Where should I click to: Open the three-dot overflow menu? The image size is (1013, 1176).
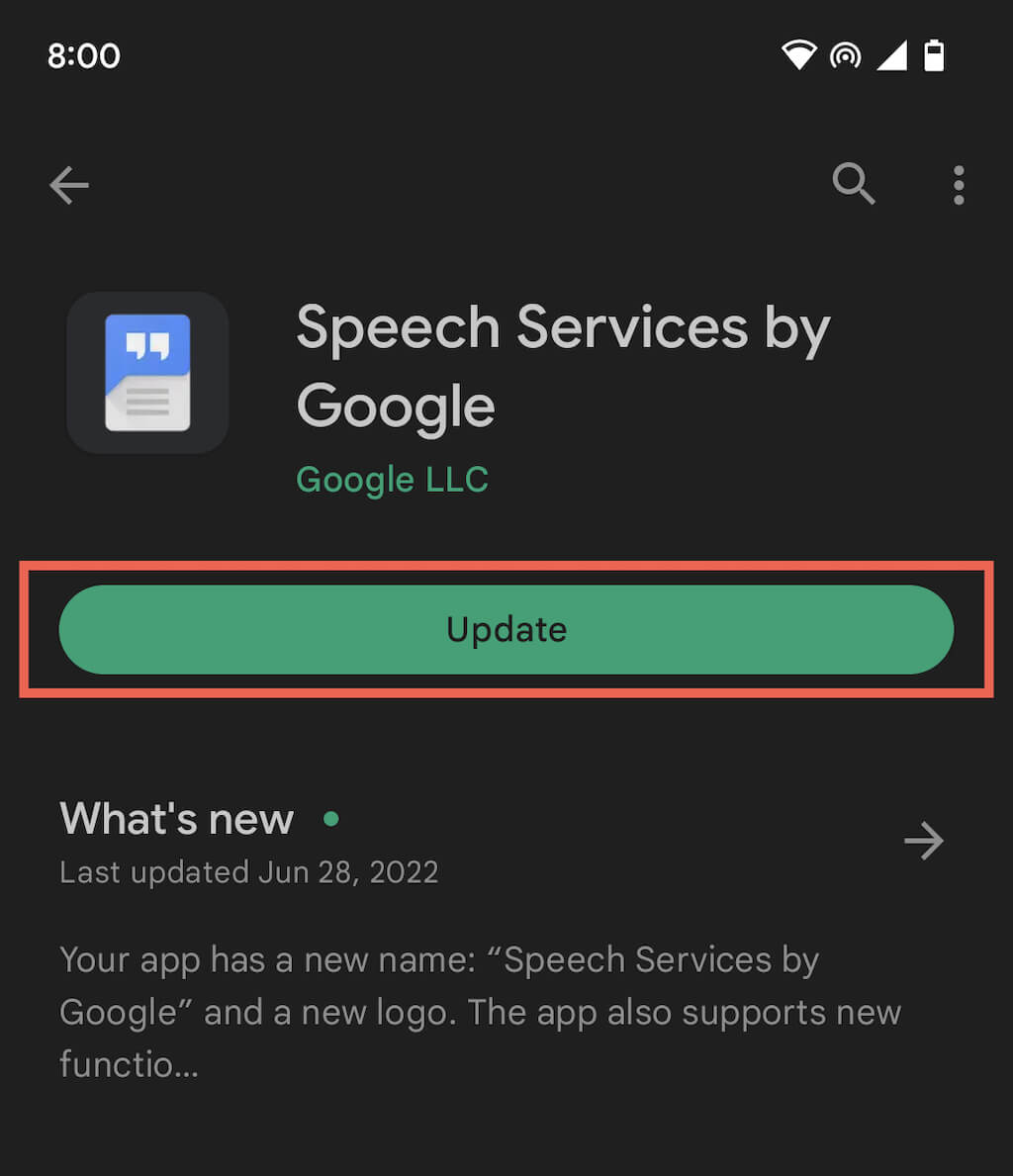(x=958, y=185)
